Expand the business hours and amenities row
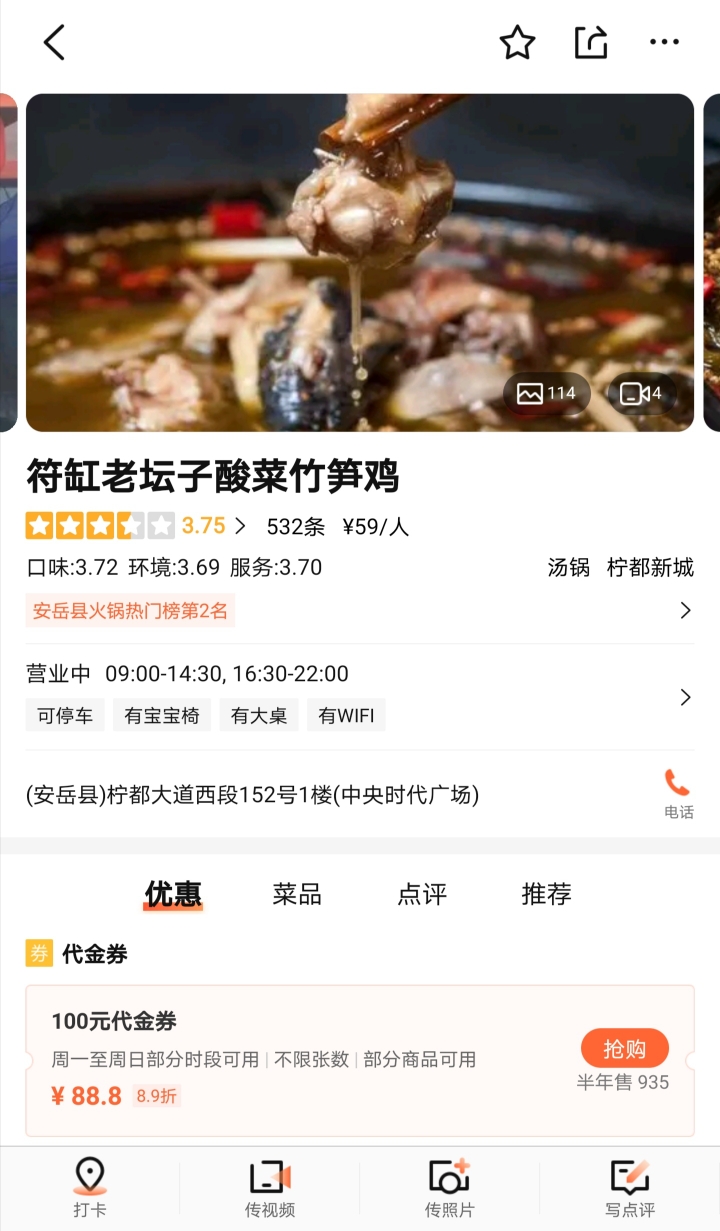Viewport: 720px width, 1231px height. click(685, 697)
